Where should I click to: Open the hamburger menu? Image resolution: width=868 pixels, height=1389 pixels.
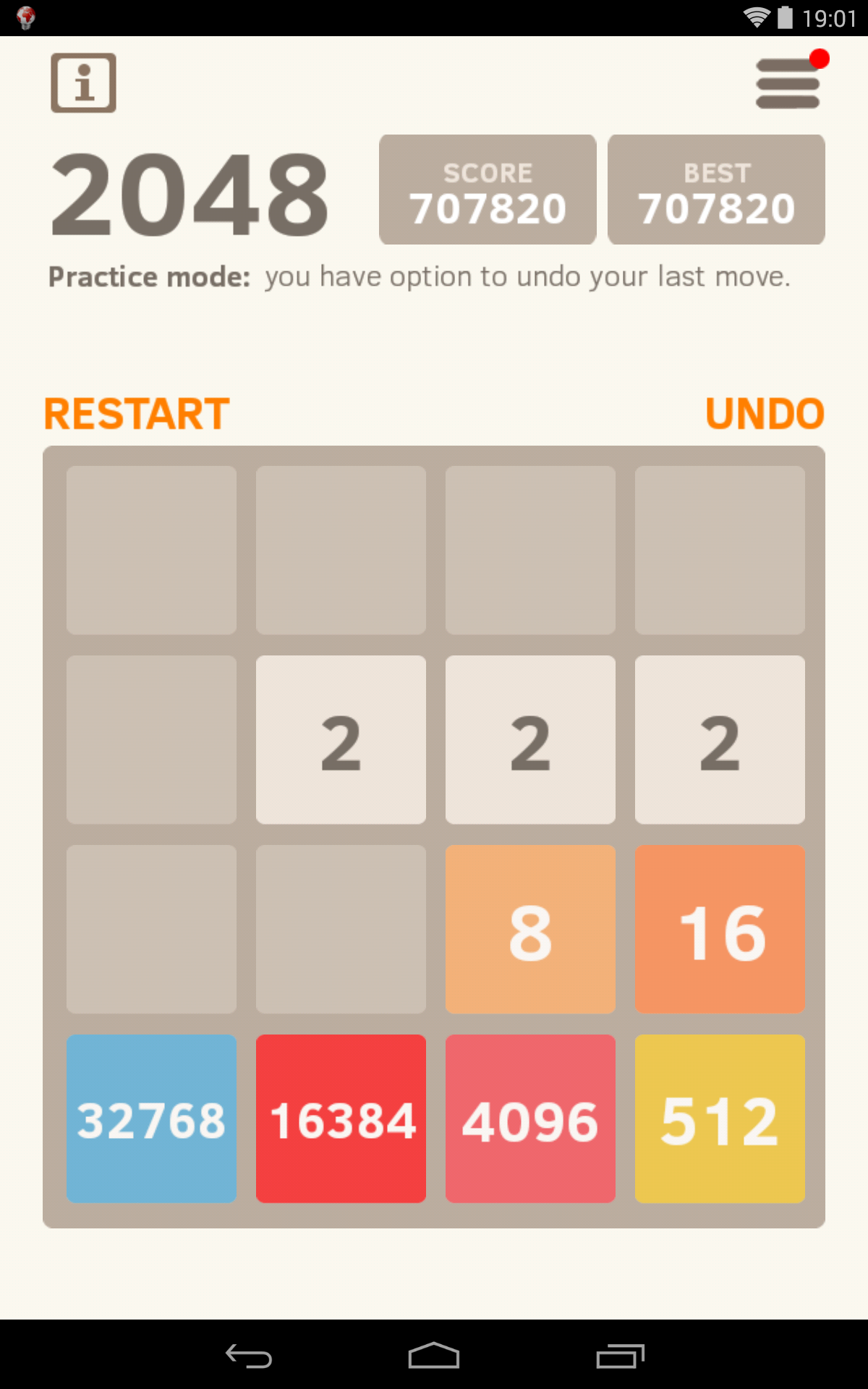pos(788,84)
